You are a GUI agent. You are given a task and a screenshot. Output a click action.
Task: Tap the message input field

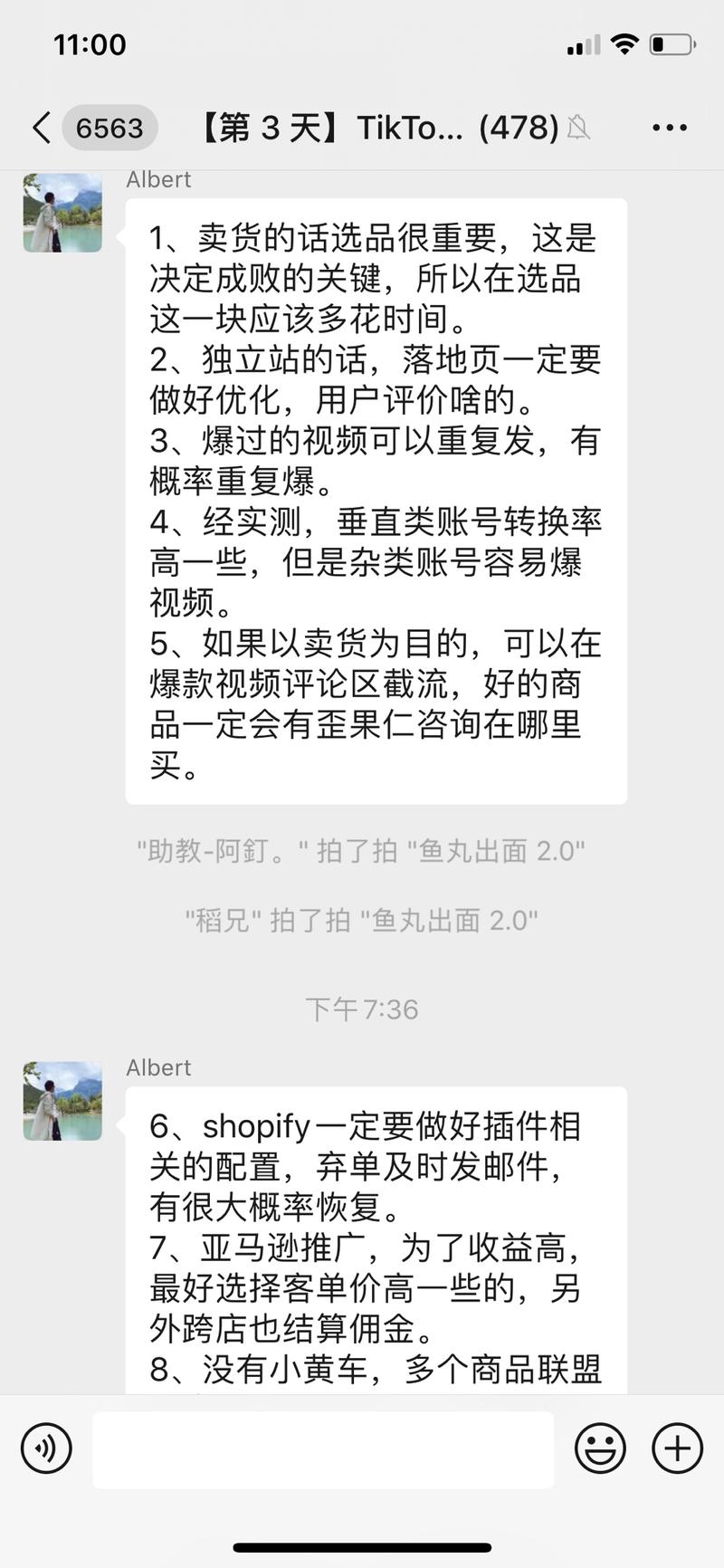tap(321, 1448)
